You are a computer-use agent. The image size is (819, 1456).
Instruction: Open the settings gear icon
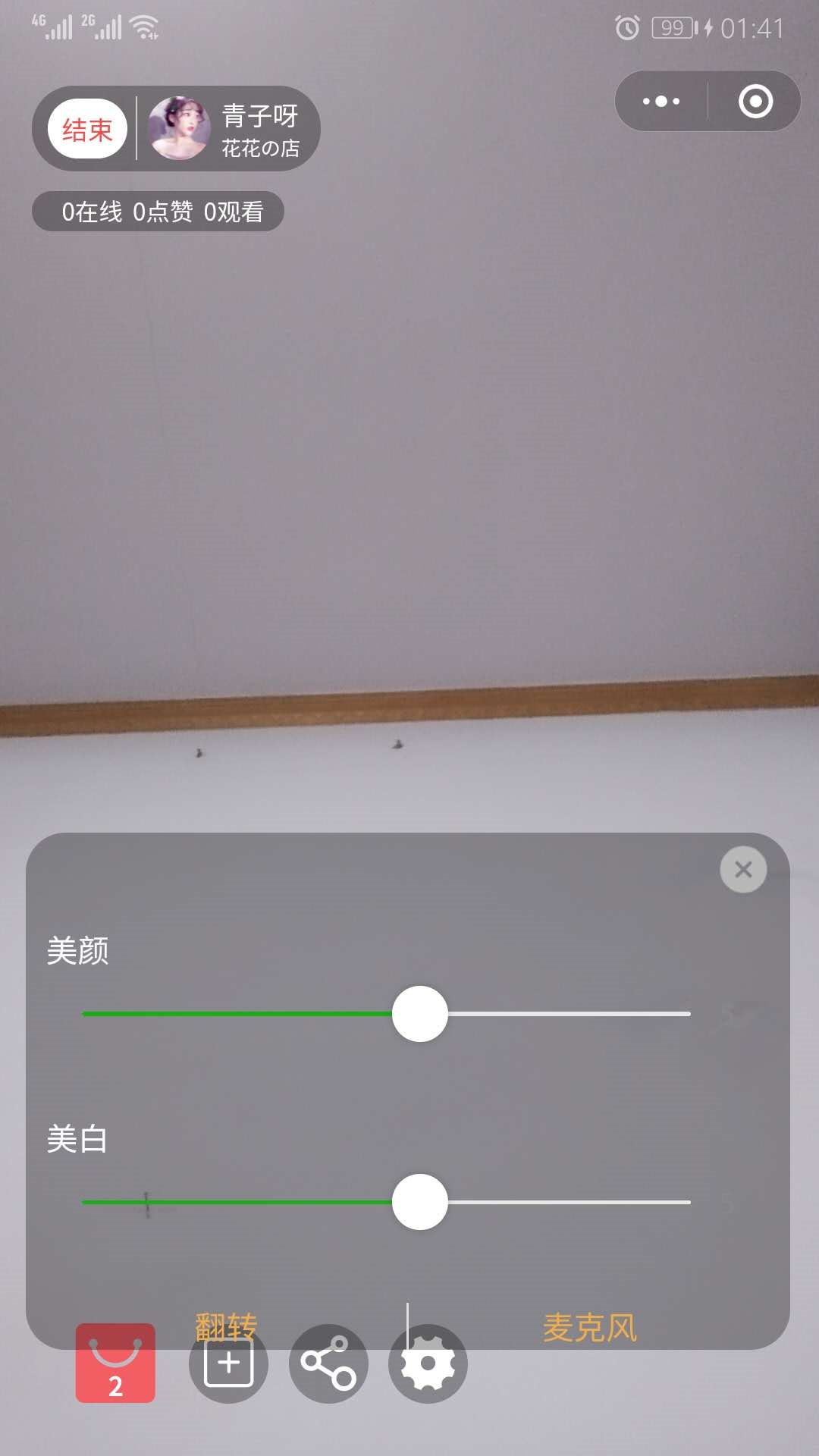pos(428,1363)
